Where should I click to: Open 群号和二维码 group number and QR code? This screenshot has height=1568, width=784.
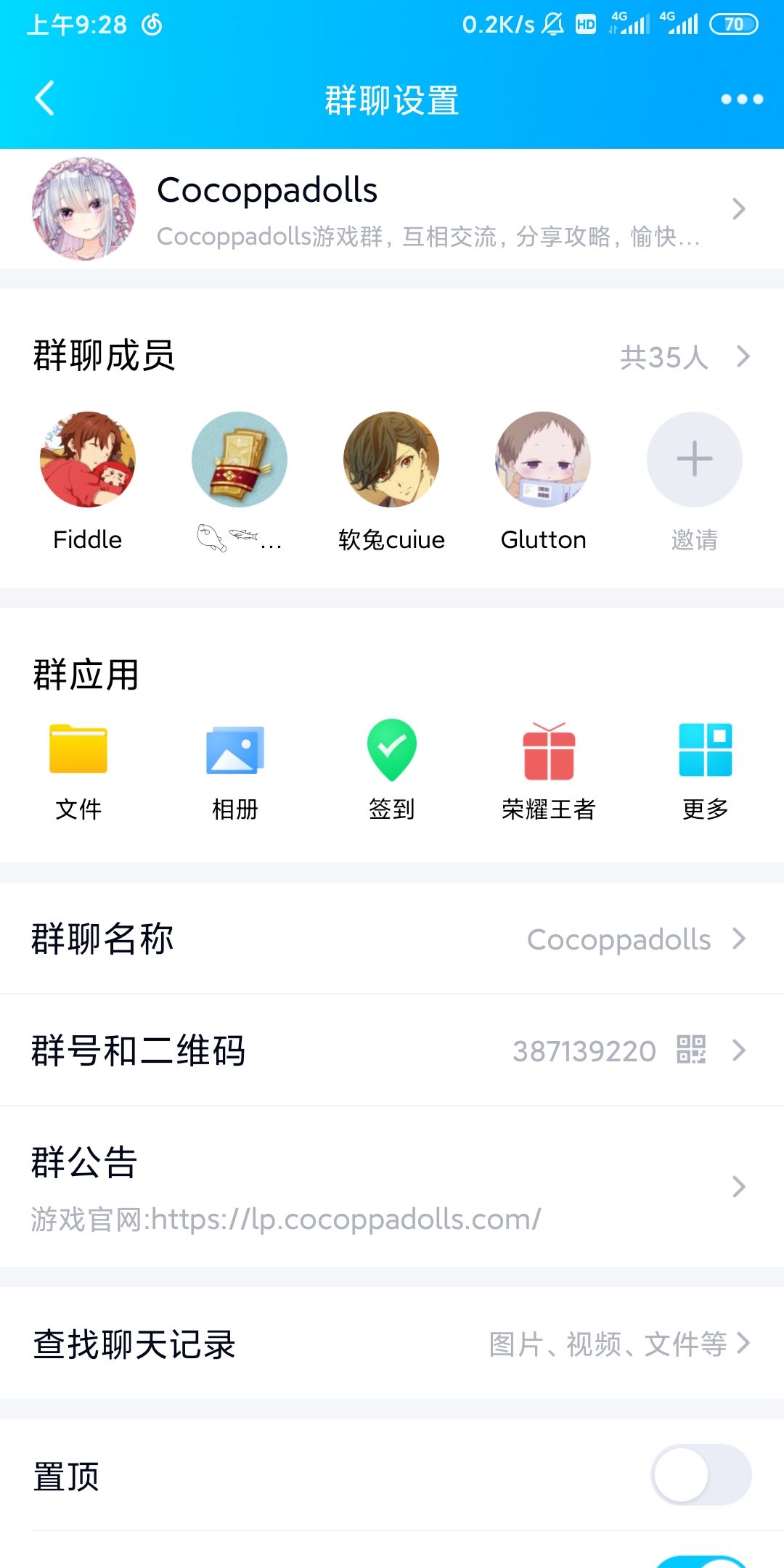[392, 1050]
